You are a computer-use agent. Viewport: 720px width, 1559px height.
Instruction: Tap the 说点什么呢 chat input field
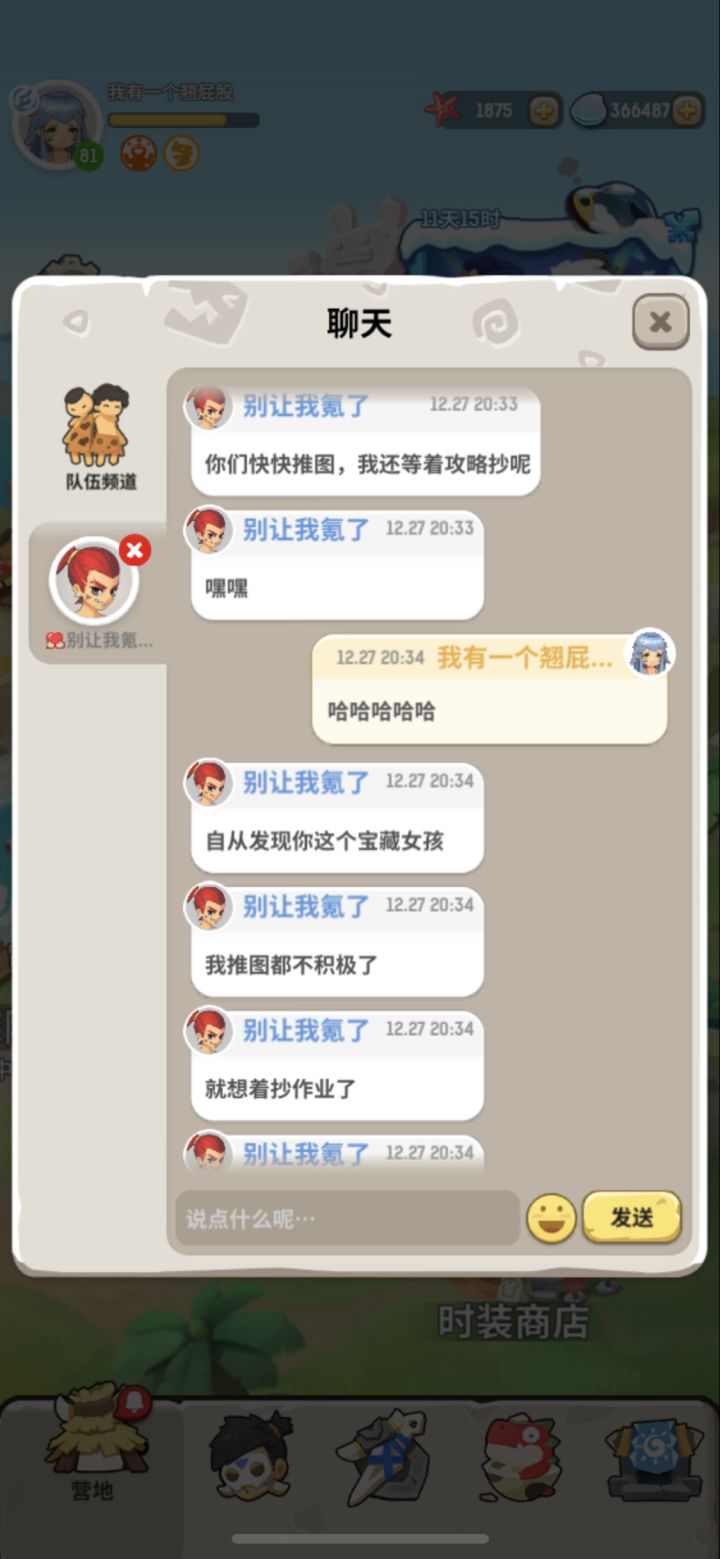point(340,1218)
